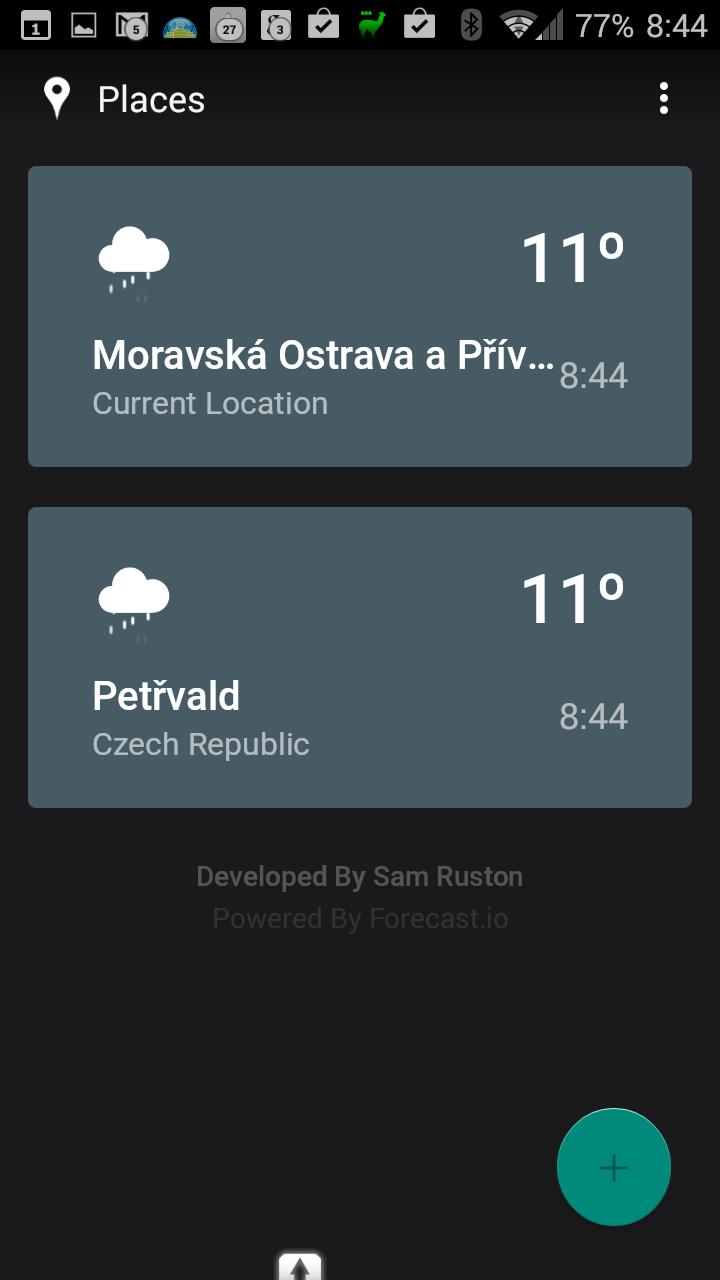720x1280 pixels.
Task: Tap the Places location pin icon
Action: tap(57, 99)
